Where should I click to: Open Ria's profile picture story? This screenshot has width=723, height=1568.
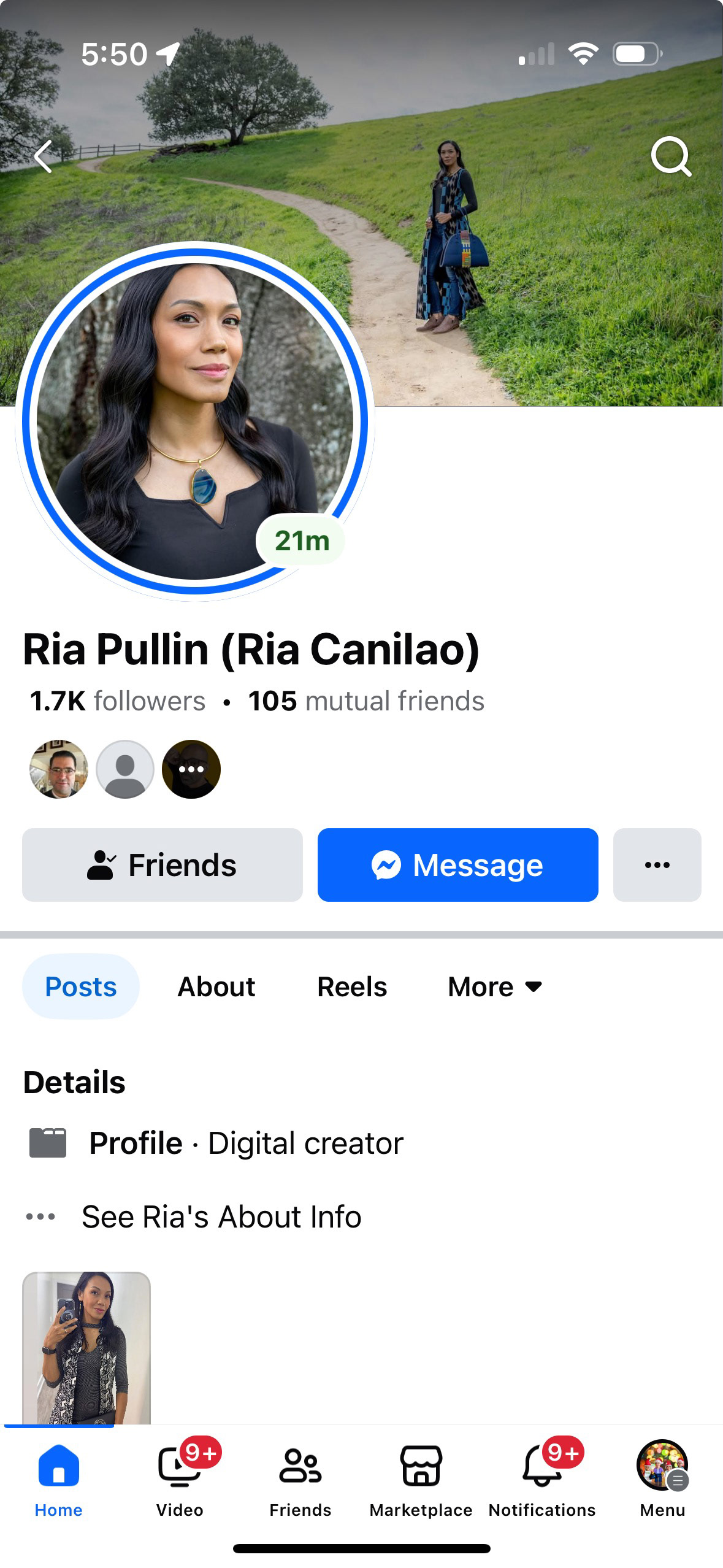coord(195,421)
